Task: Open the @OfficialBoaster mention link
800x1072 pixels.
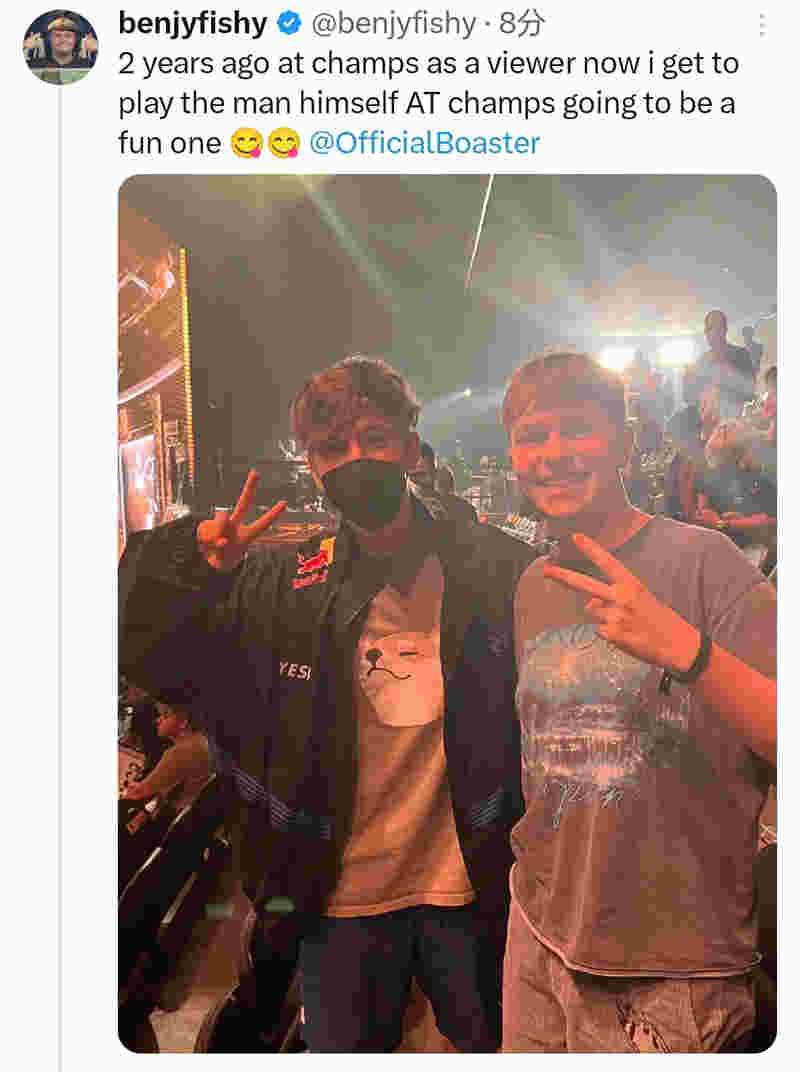Action: click(x=424, y=142)
